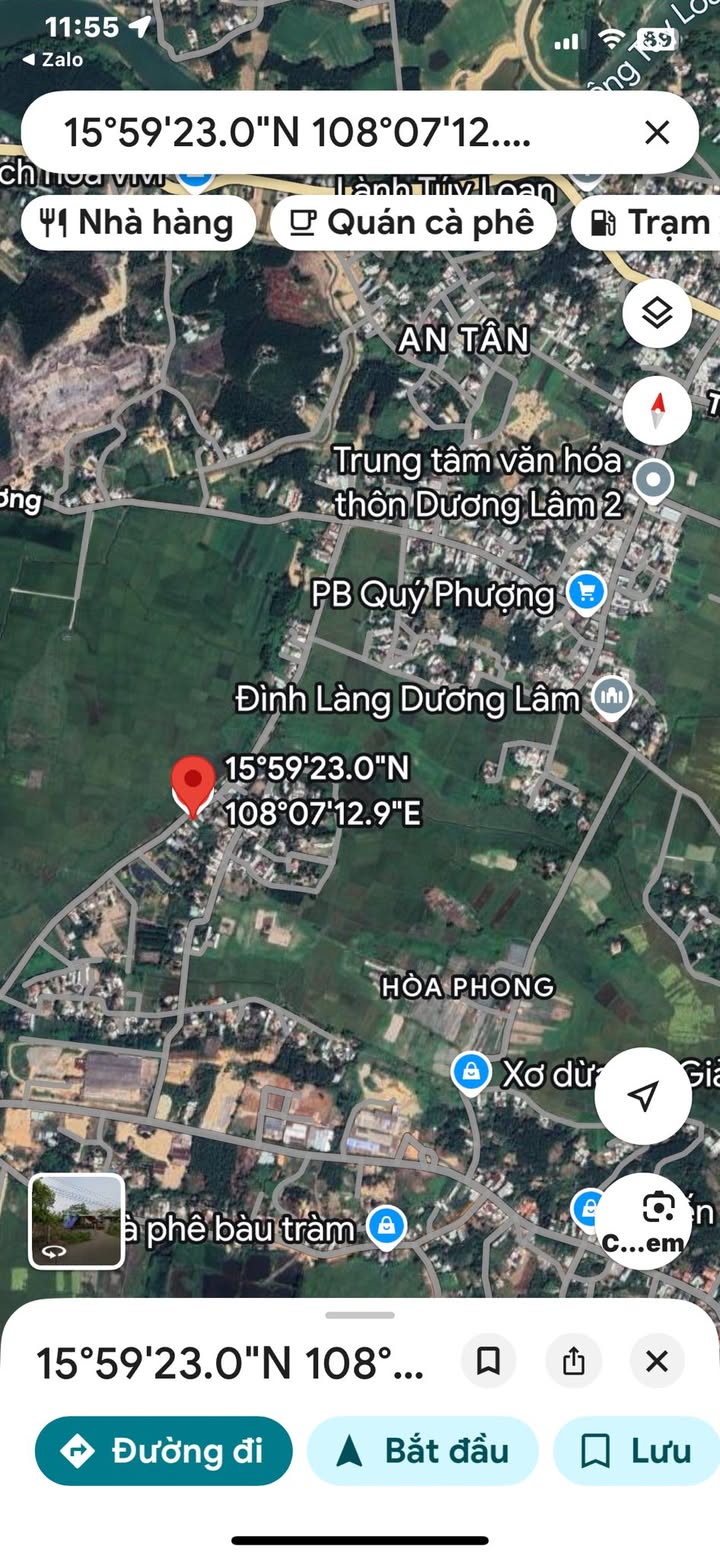Open the Street View thumbnail
Viewport: 720px width, 1559px height.
point(77,1221)
